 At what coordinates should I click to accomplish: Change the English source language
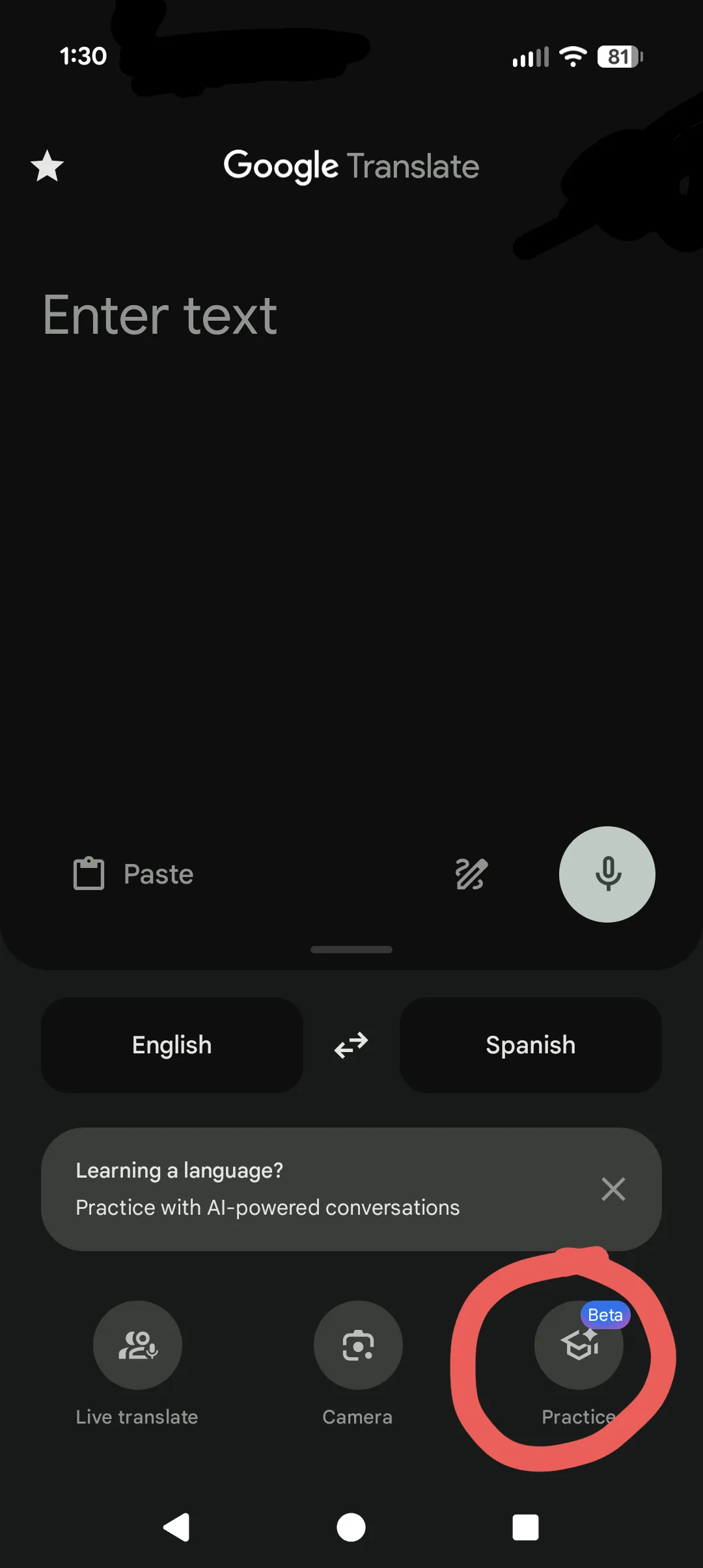tap(172, 1045)
